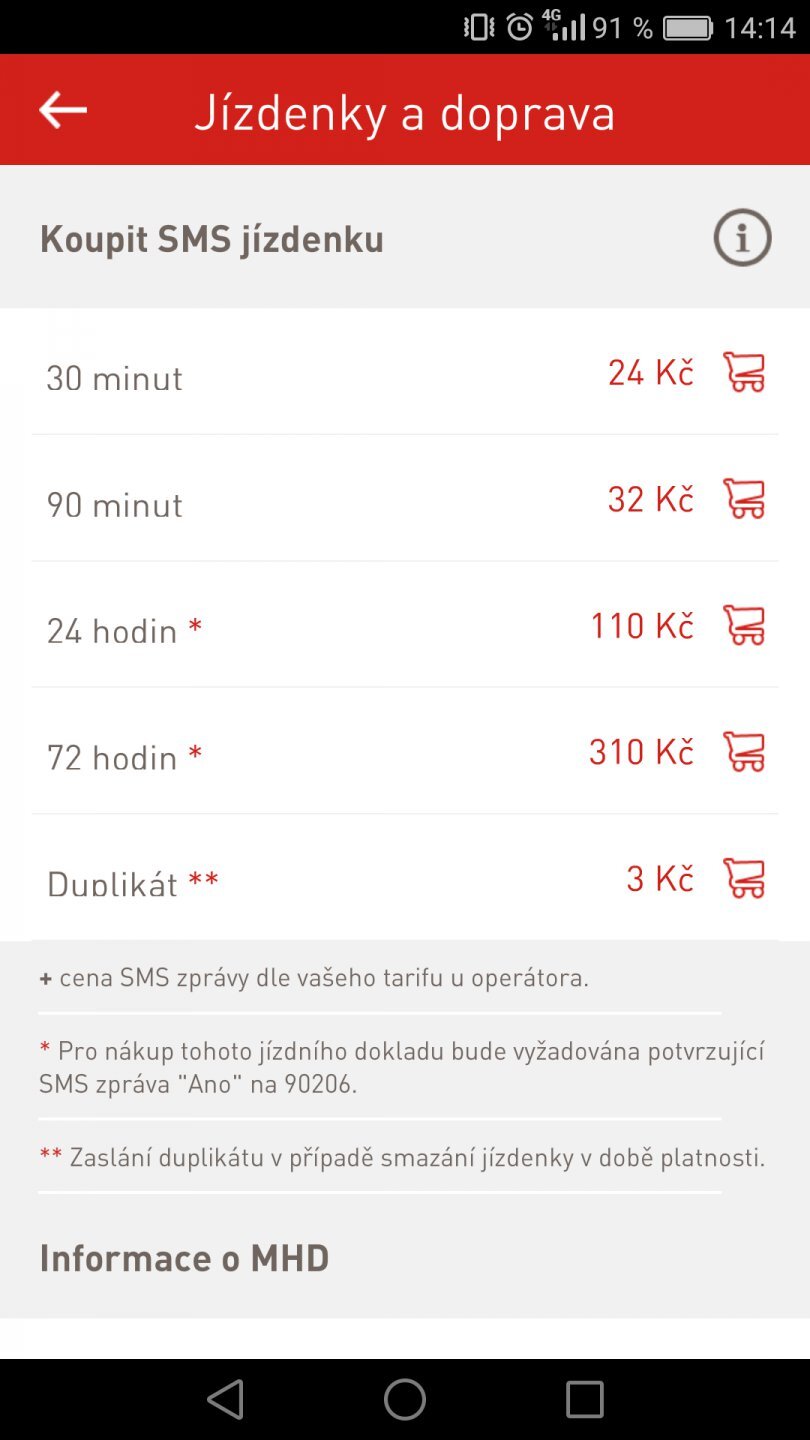Image resolution: width=810 pixels, height=1440 pixels.
Task: Tap the Koupit SMS jízdenku heading
Action: click(211, 238)
